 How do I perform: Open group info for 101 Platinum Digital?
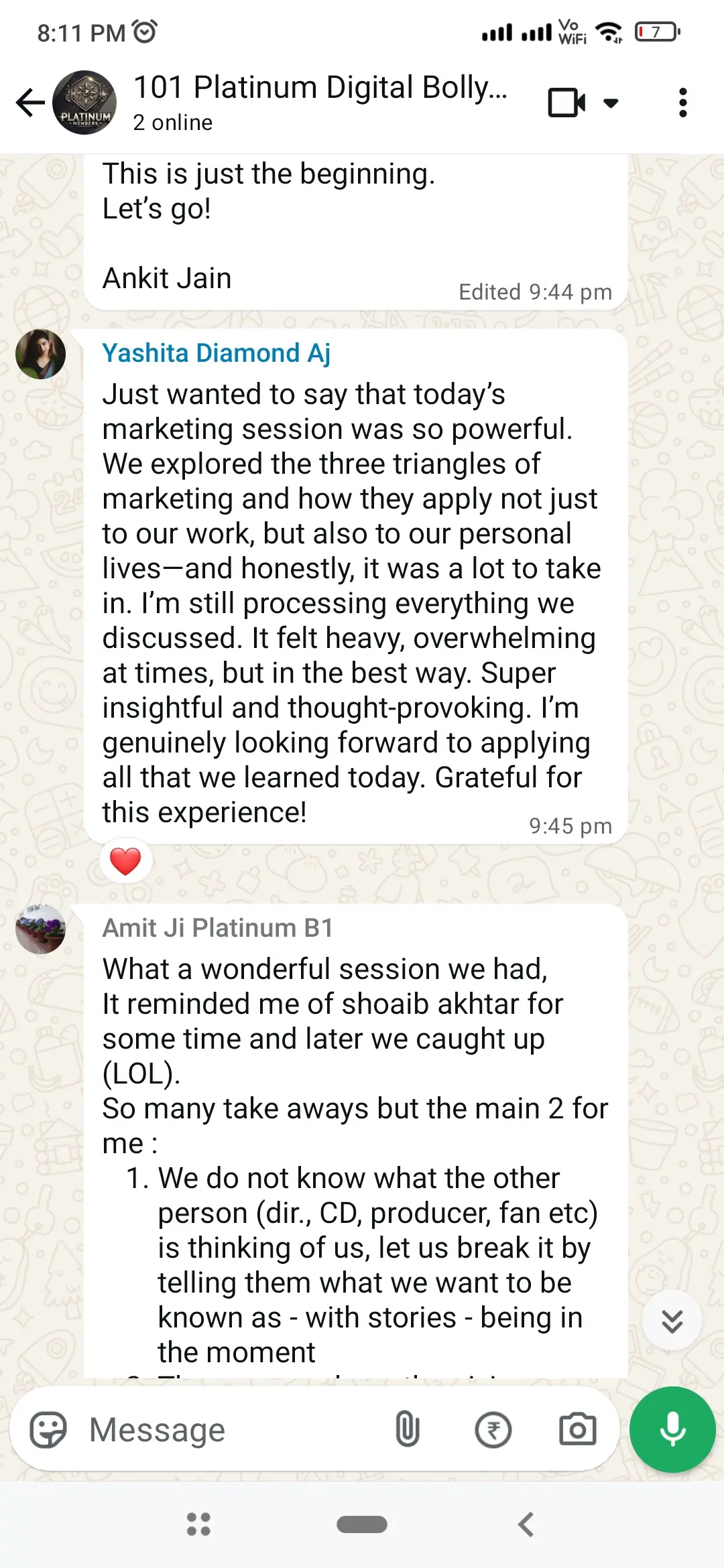pyautogui.click(x=319, y=103)
